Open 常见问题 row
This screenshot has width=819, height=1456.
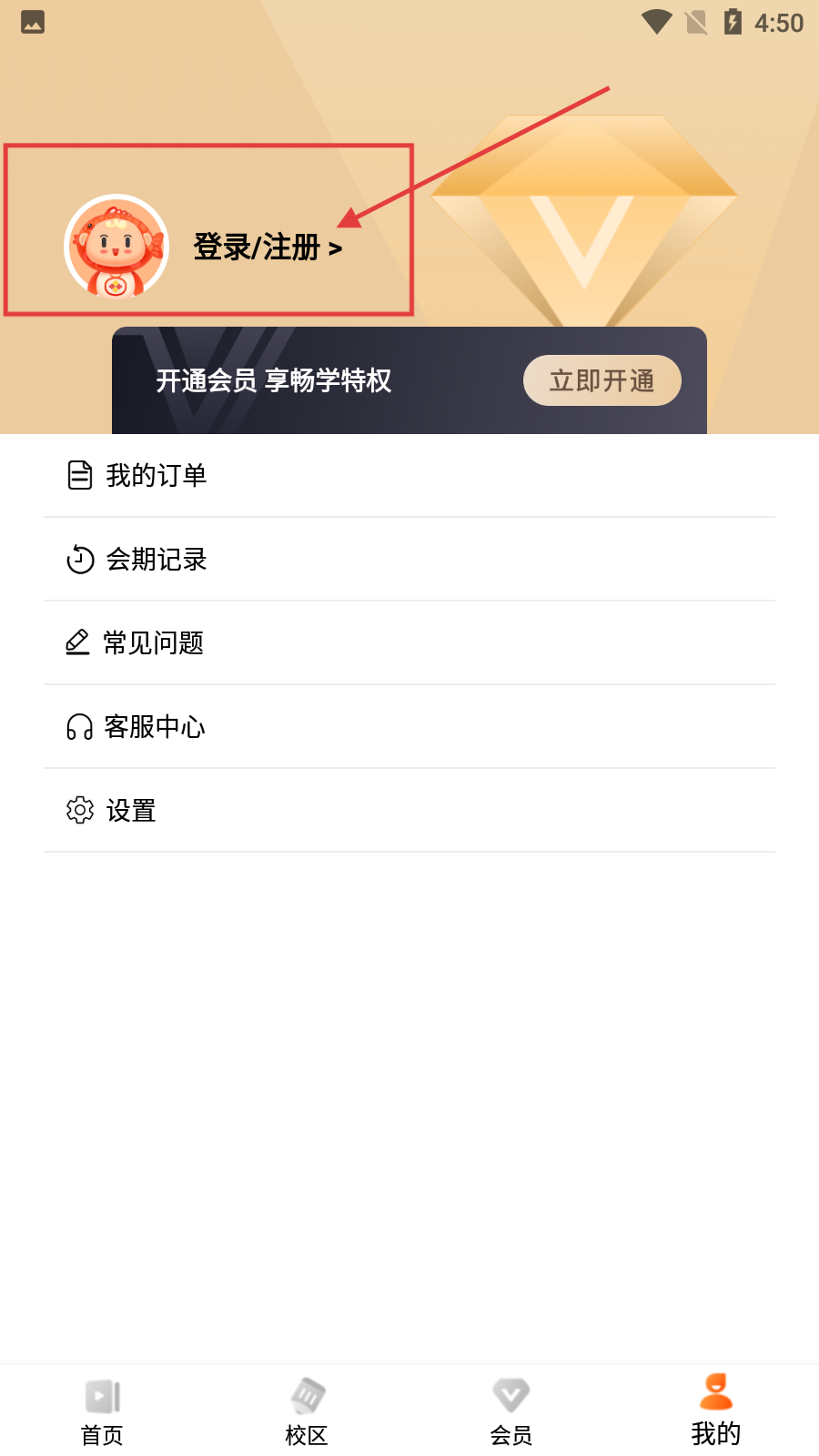[x=409, y=642]
